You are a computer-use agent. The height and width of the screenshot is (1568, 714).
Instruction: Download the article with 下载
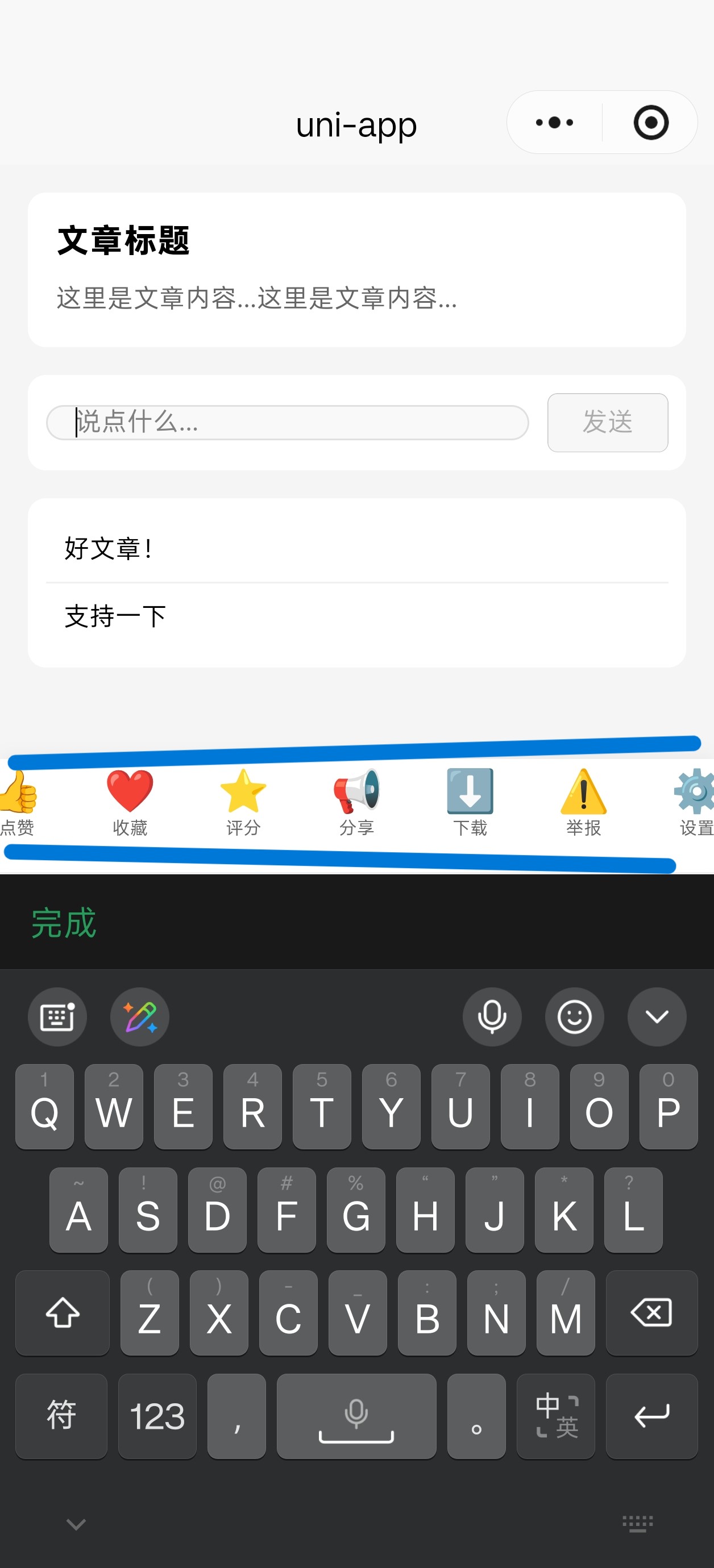[x=470, y=802]
